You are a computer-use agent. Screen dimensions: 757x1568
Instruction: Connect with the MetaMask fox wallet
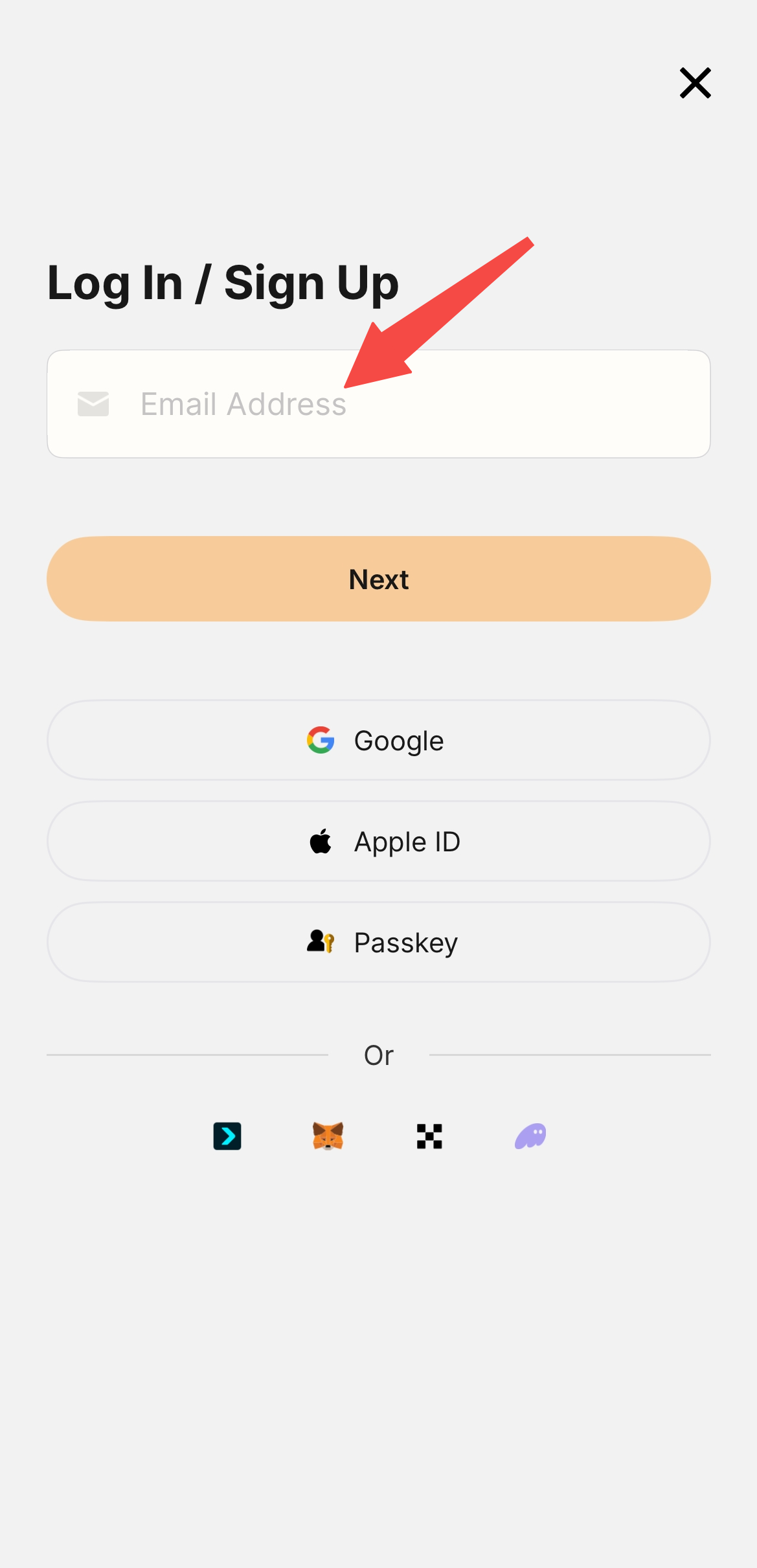328,1136
